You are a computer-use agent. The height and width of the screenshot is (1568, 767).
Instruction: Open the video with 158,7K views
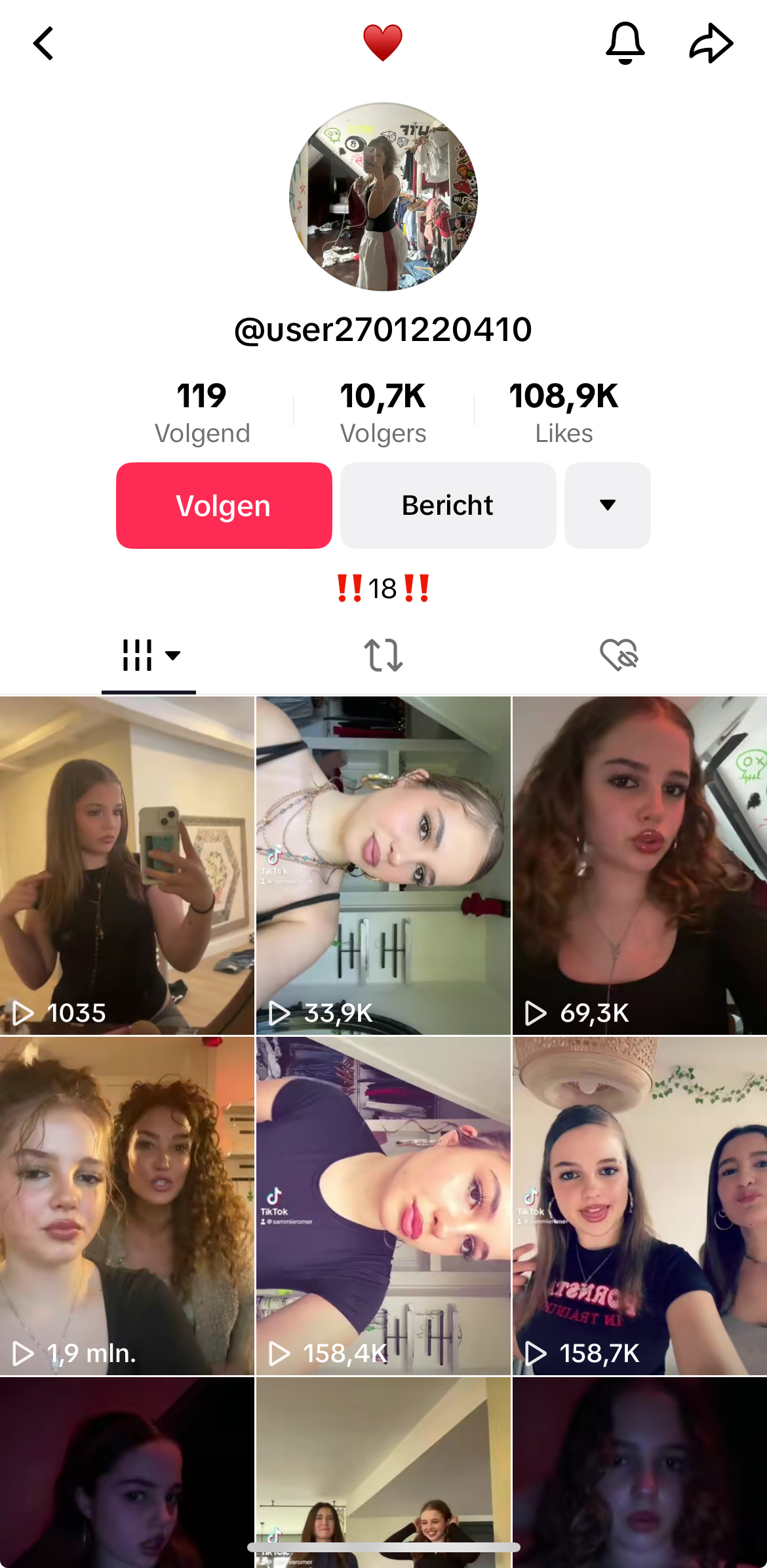[x=640, y=1205]
